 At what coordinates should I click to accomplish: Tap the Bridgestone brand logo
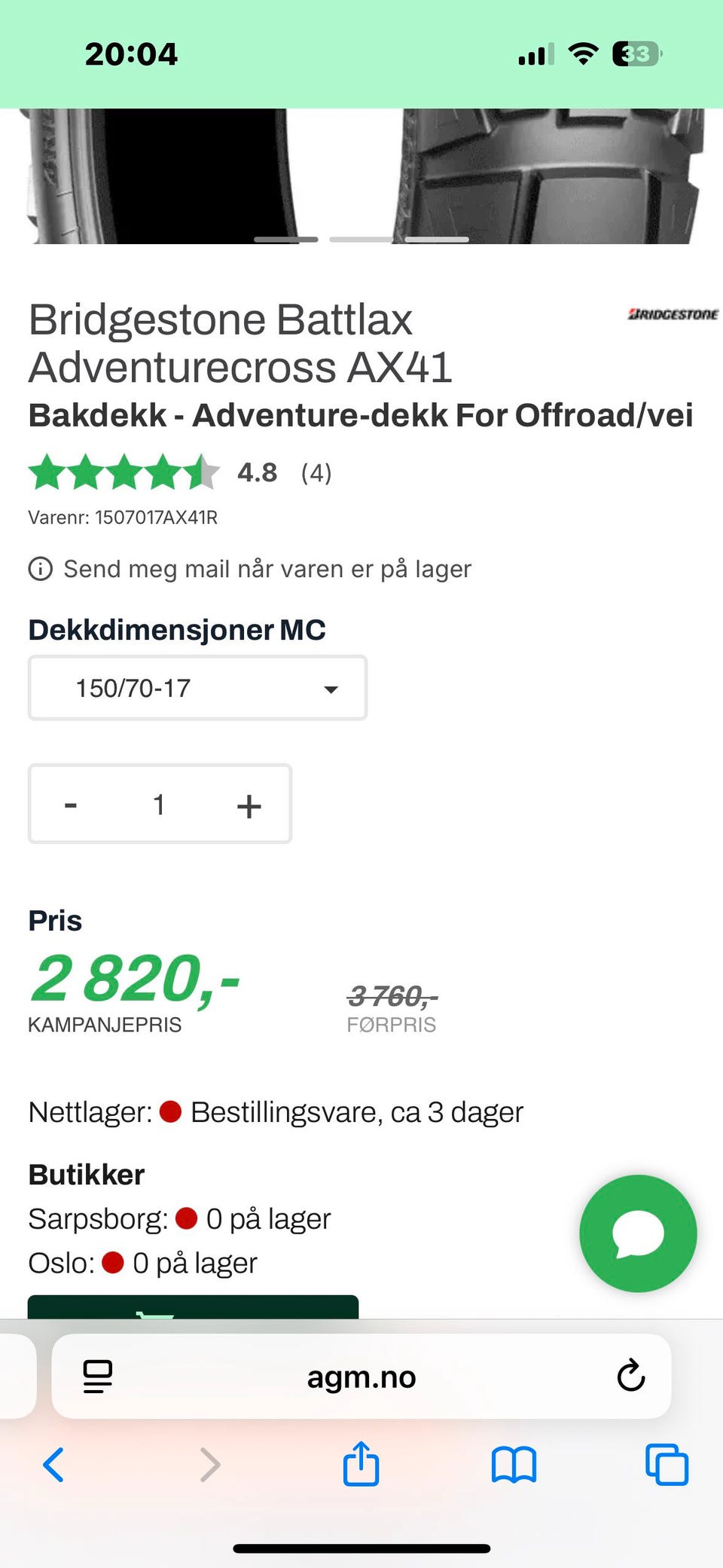pyautogui.click(x=673, y=316)
